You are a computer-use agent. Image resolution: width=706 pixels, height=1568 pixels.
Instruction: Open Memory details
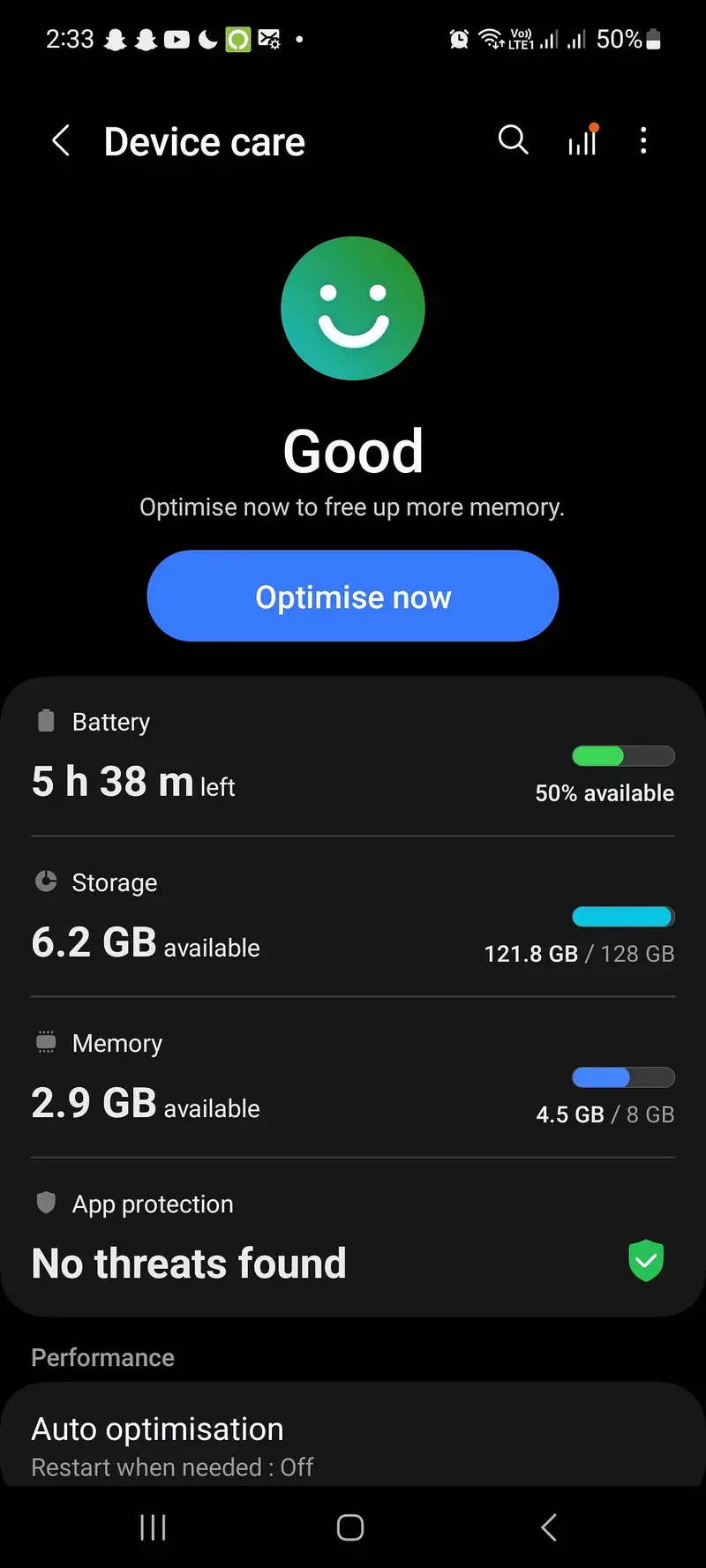(x=353, y=1080)
